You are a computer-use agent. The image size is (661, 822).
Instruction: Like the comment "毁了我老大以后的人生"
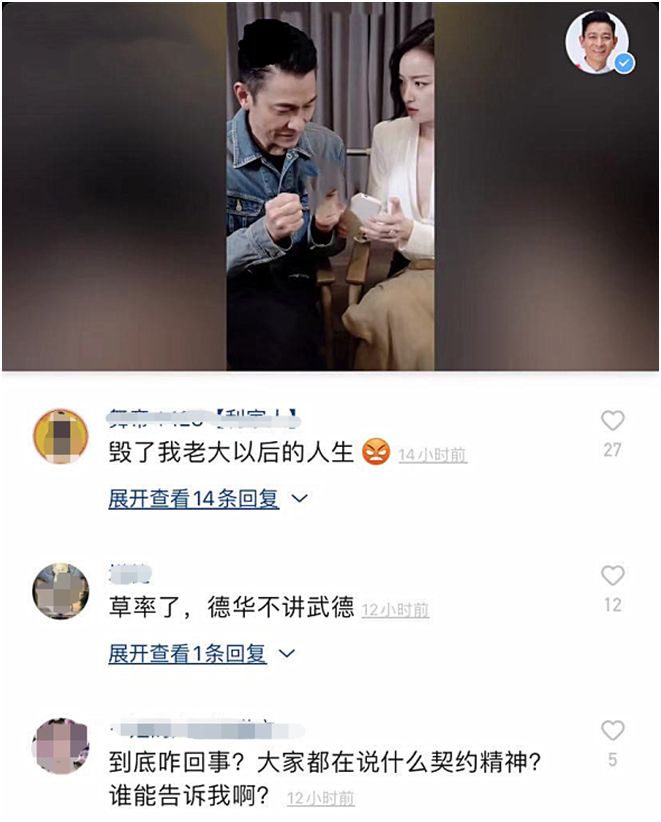[612, 420]
